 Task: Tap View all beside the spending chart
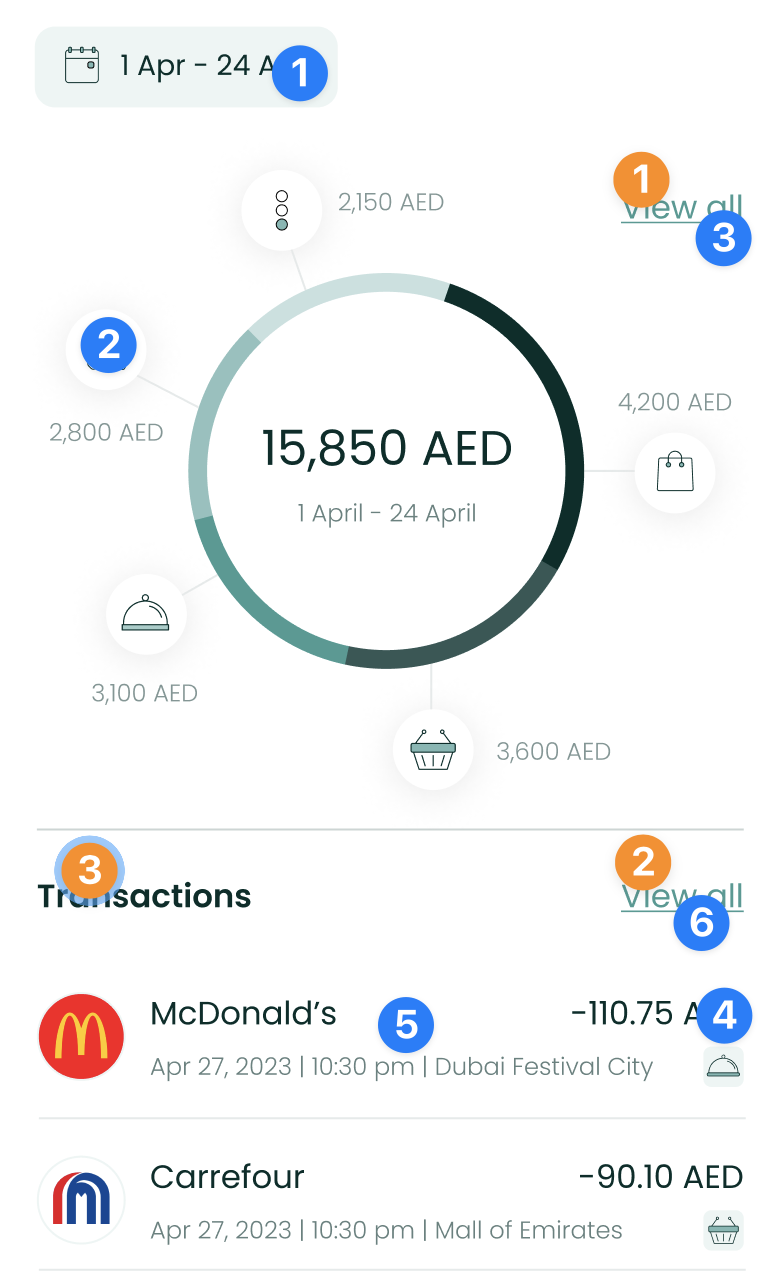[681, 208]
